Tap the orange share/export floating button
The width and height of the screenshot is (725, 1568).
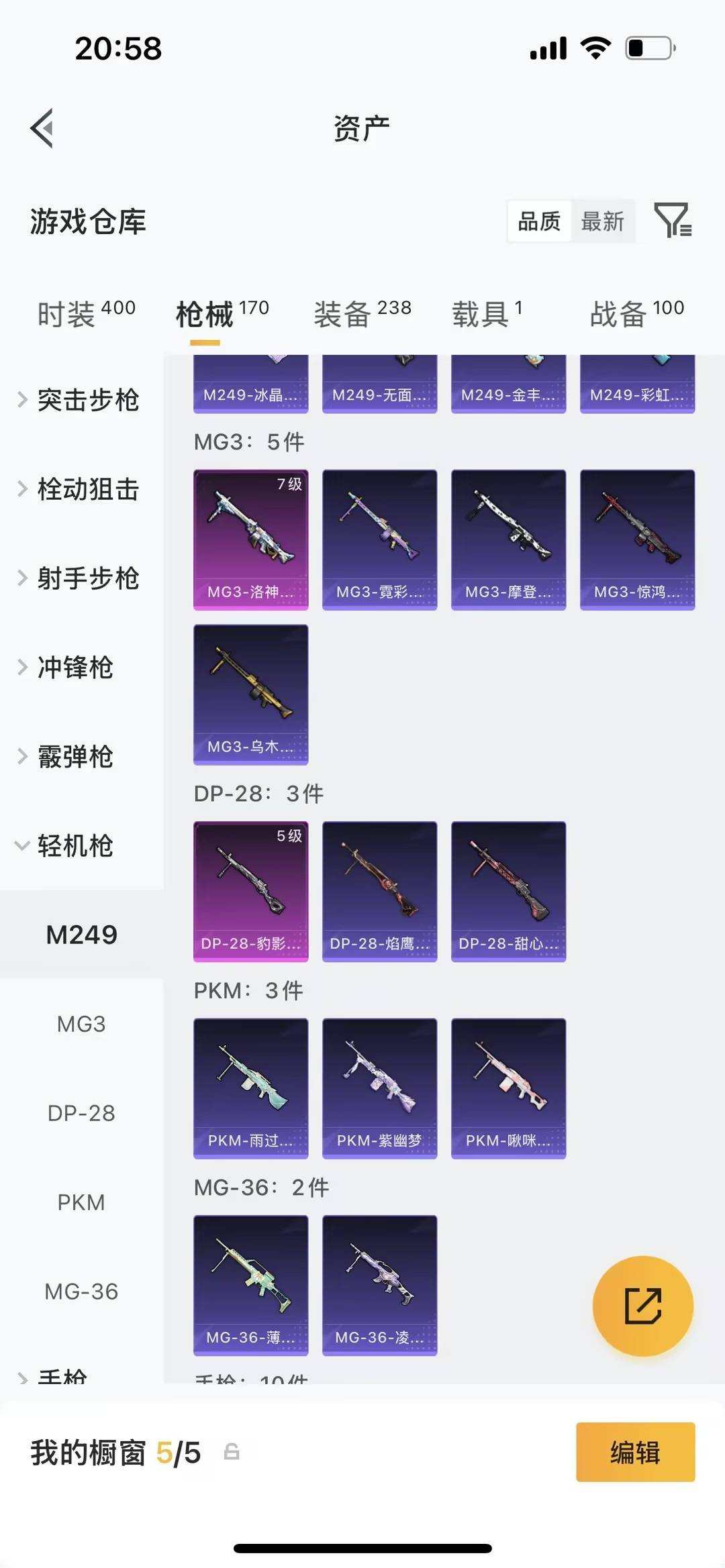click(642, 1304)
